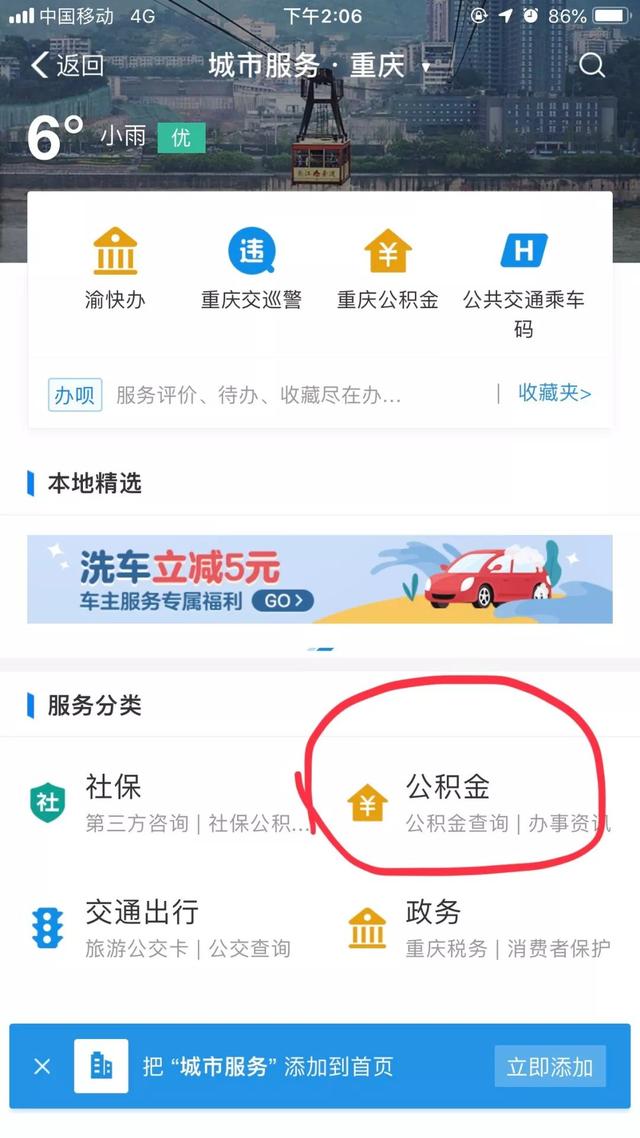The image size is (640, 1138).
Task: Open the 渝快办 service
Action: pos(116,267)
